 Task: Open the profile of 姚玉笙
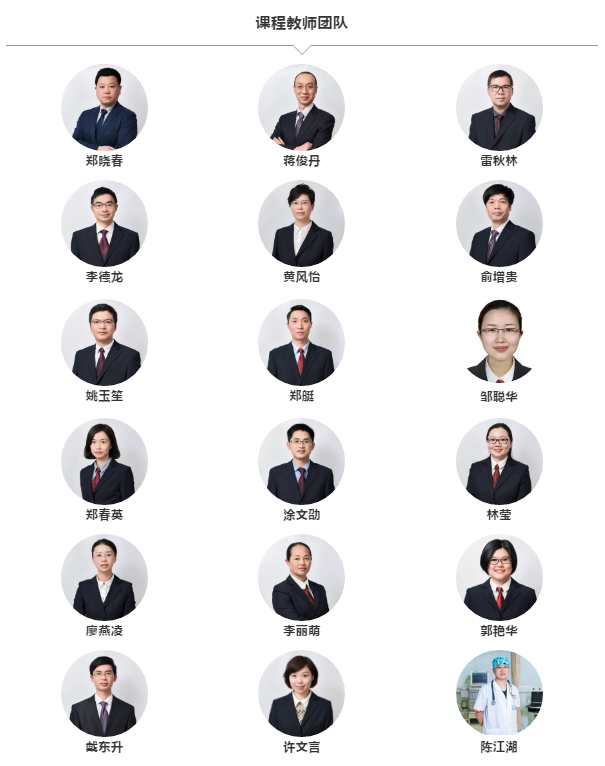[104, 343]
